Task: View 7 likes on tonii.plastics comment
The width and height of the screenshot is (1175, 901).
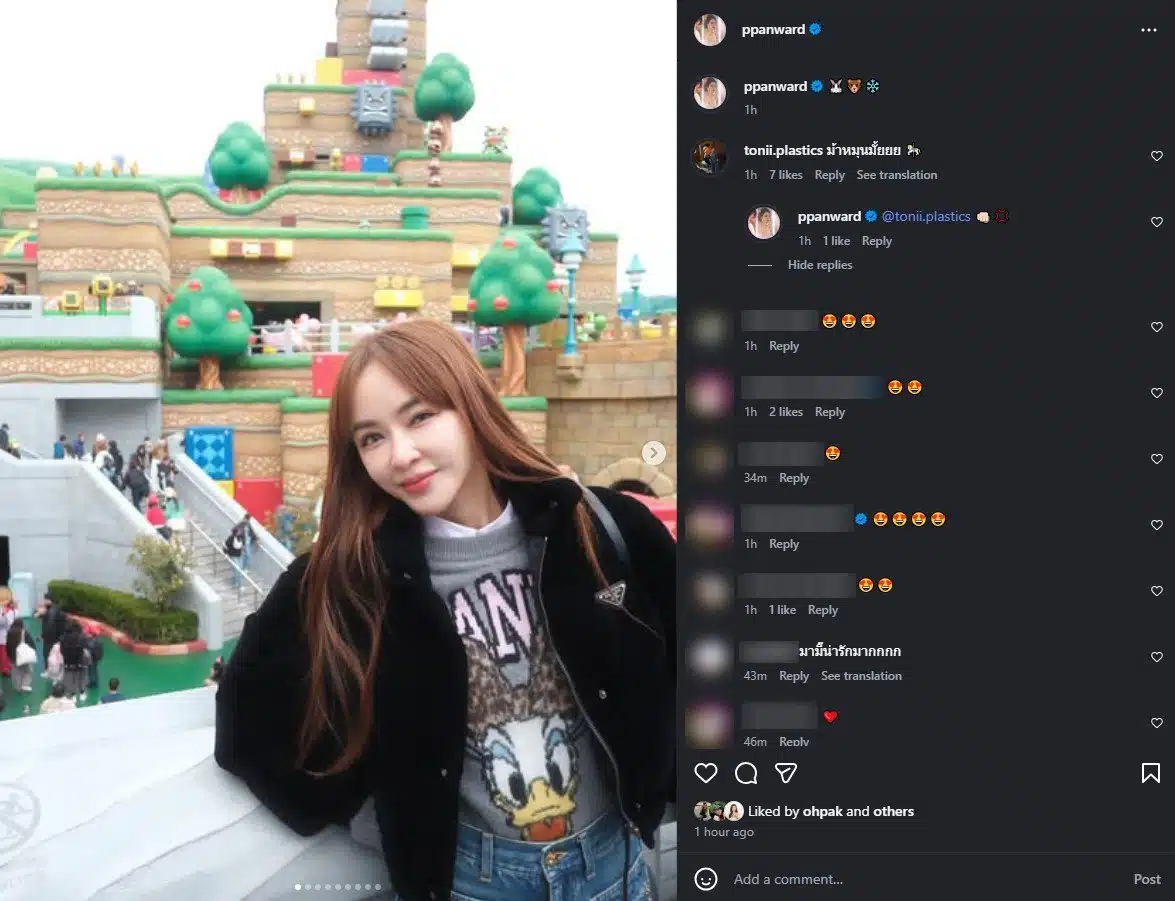Action: tap(785, 175)
